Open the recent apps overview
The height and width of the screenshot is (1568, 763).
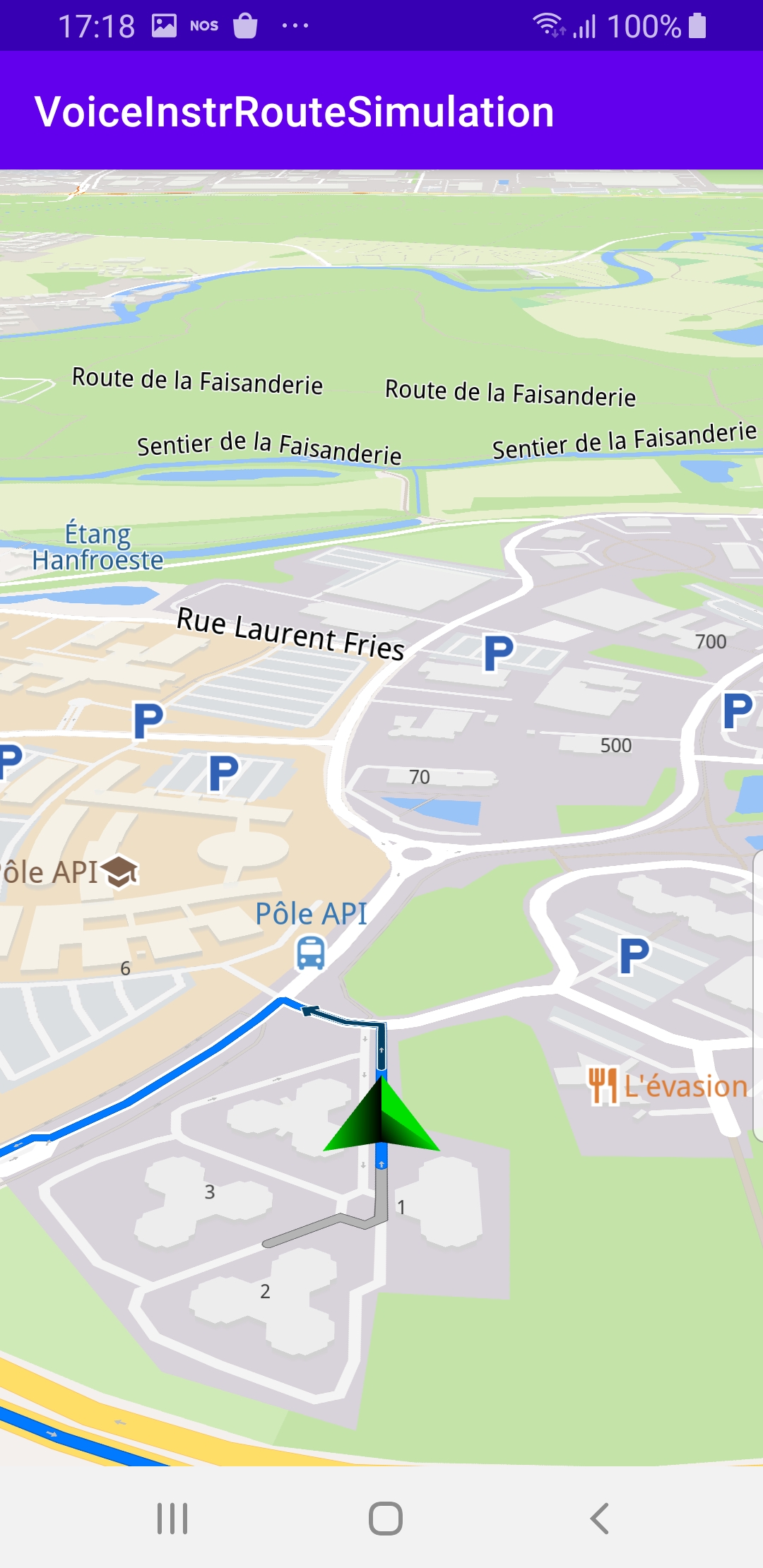tap(172, 1518)
